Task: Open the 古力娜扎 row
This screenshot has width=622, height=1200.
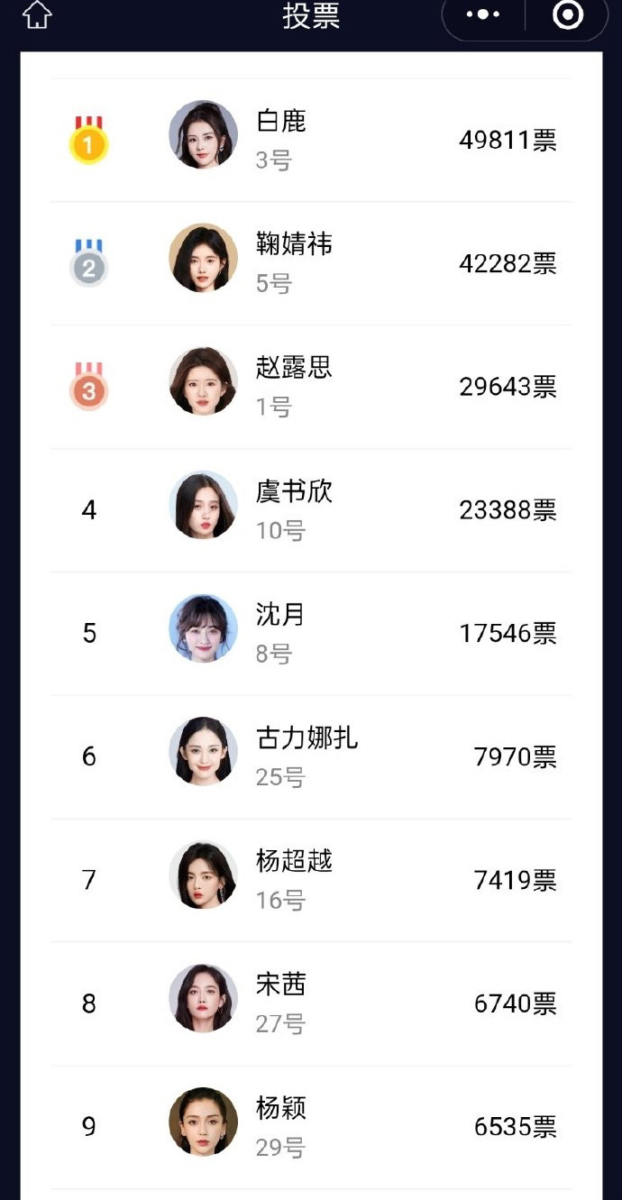Action: pyautogui.click(x=310, y=756)
